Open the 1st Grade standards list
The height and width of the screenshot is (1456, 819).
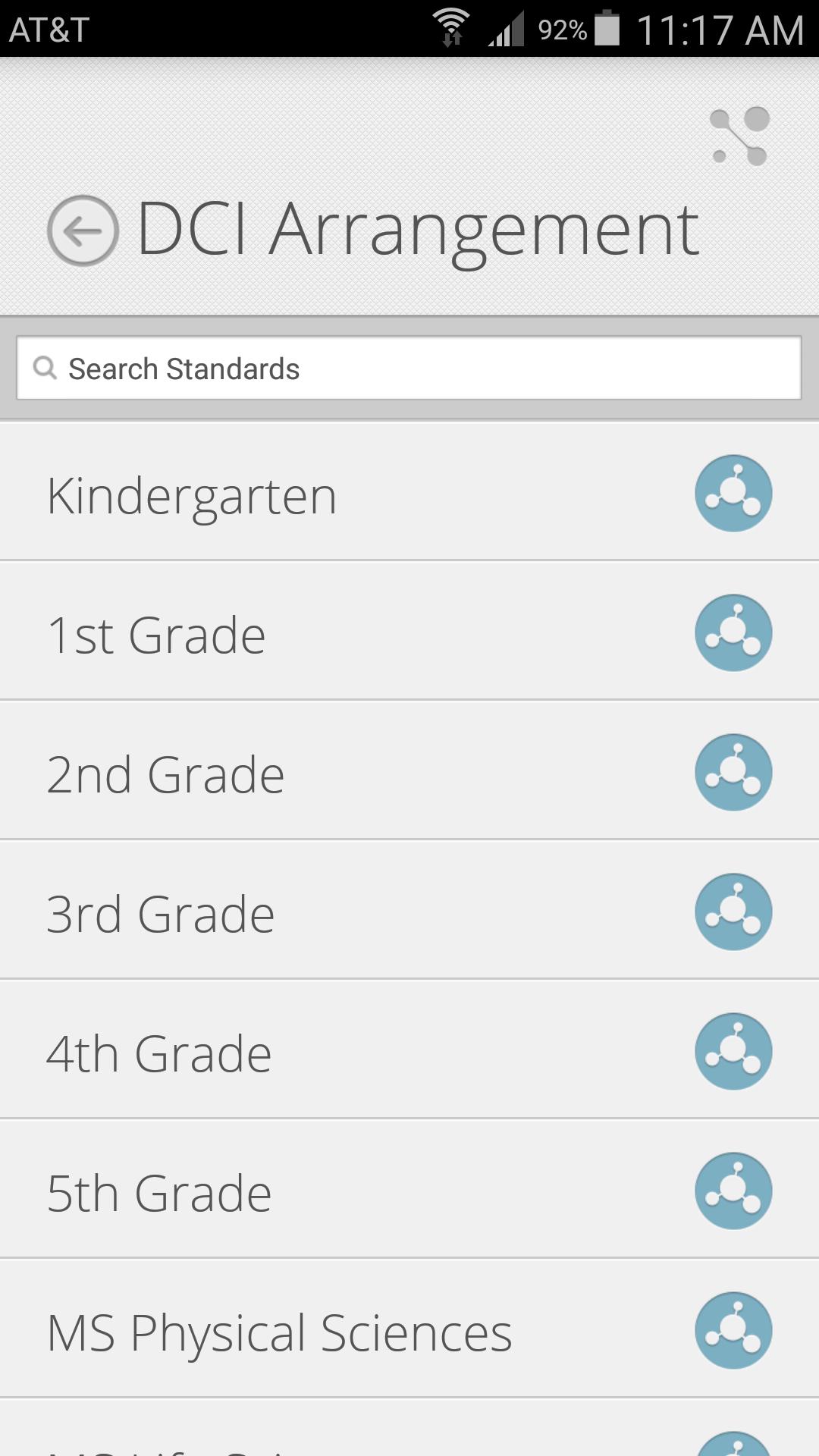click(303, 632)
